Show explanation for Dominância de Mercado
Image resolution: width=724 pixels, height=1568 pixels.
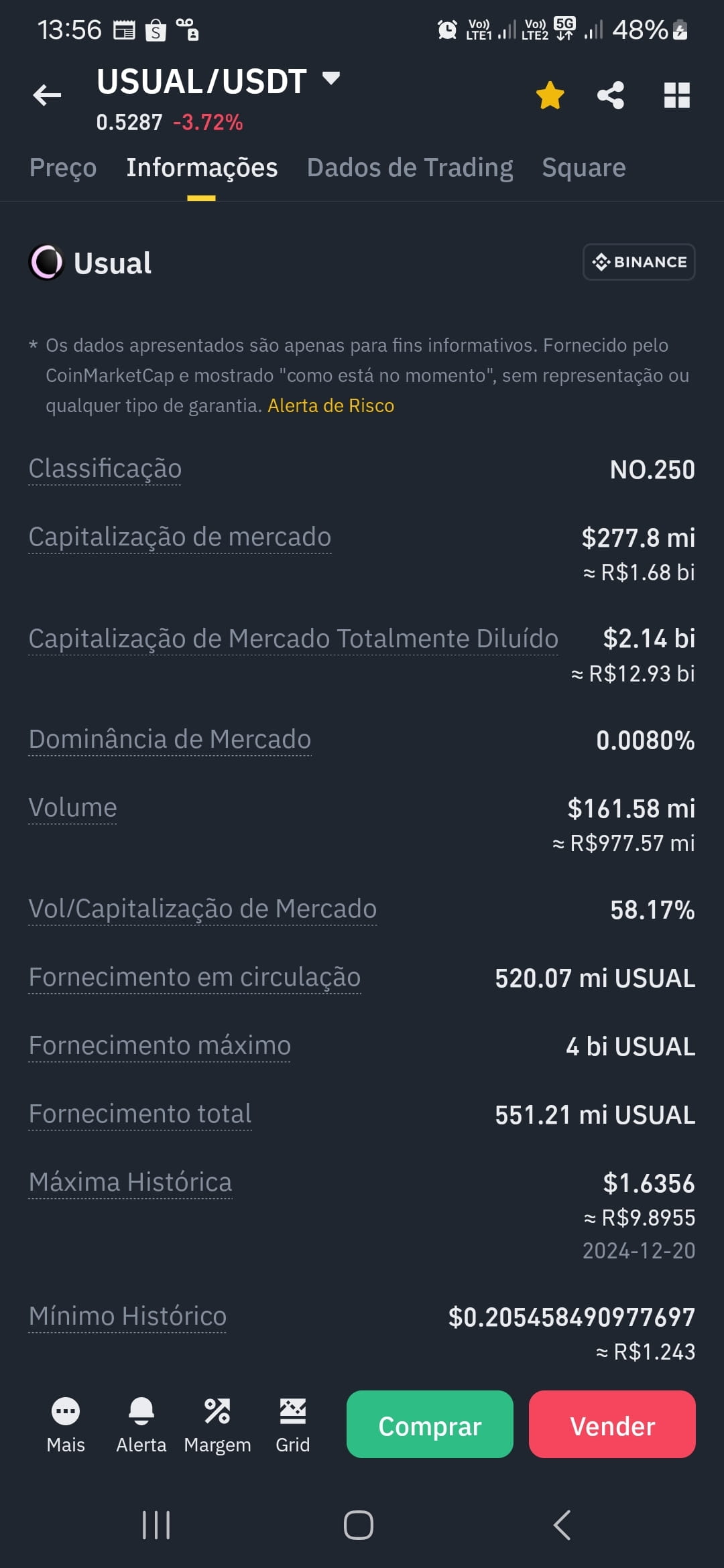[x=170, y=740]
